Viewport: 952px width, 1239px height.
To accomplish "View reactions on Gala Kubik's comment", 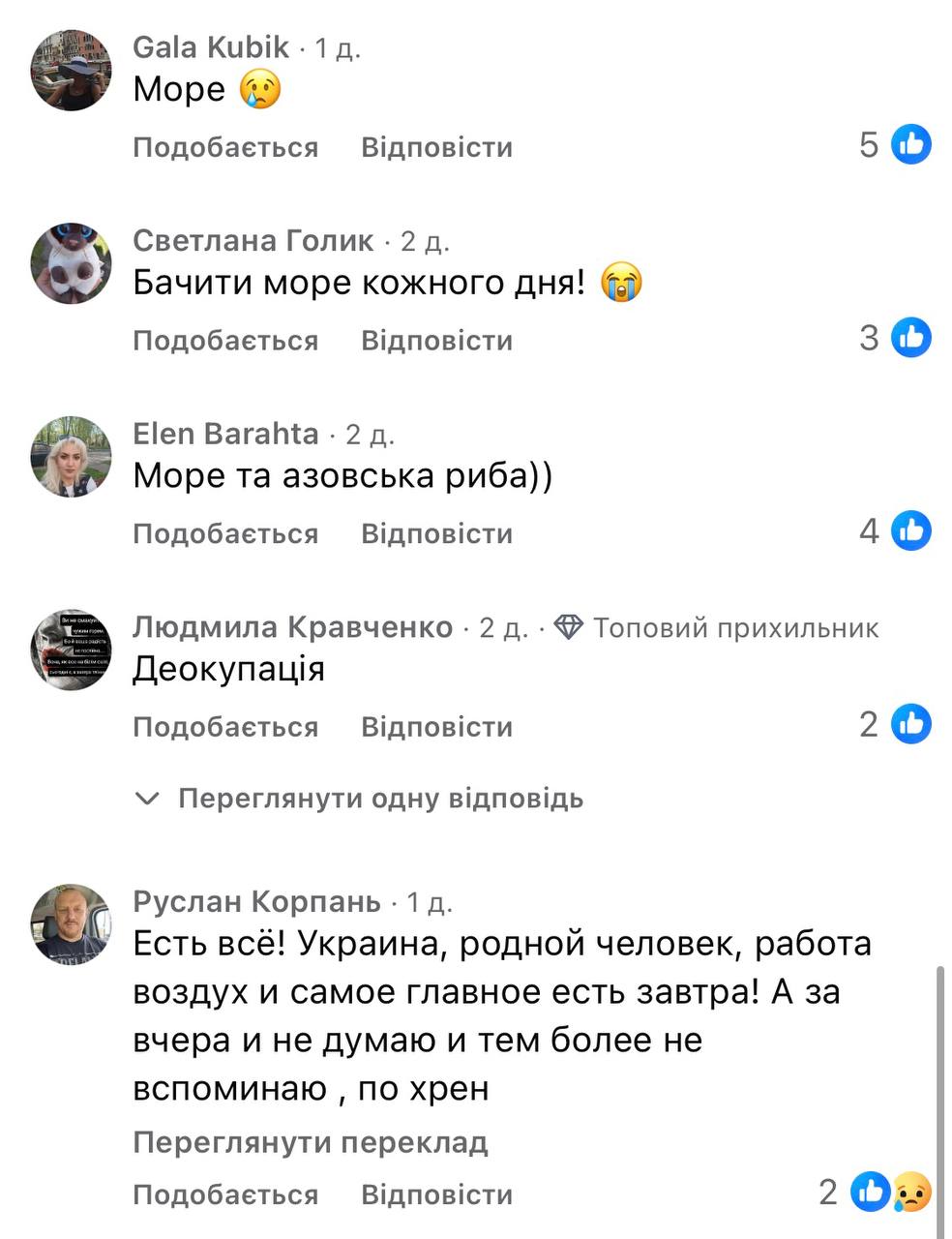I will (896, 145).
